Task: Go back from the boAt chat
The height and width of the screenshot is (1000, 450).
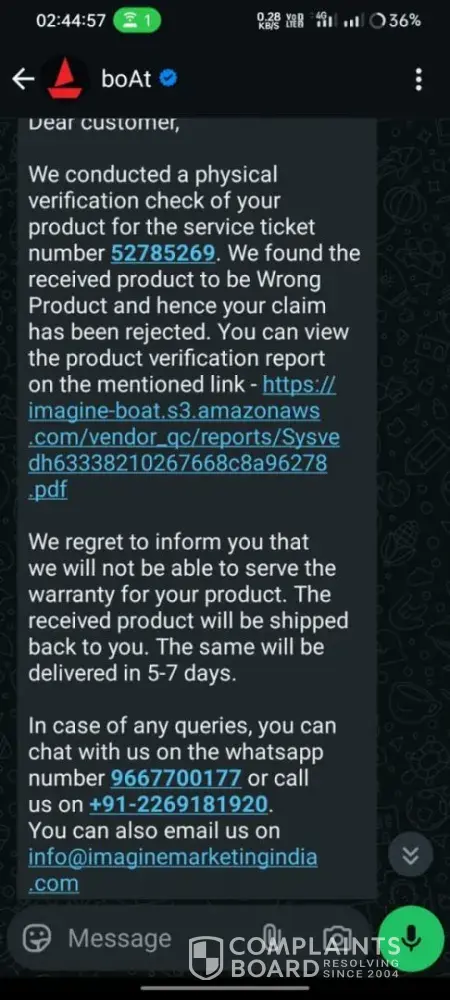Action: [x=23, y=79]
